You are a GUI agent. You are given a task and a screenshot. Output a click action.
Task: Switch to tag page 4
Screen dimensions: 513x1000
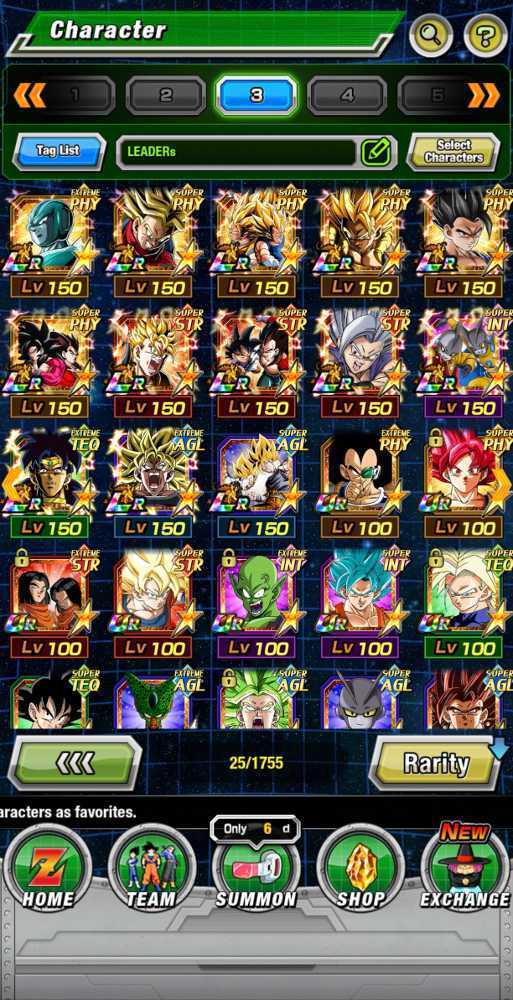[347, 96]
